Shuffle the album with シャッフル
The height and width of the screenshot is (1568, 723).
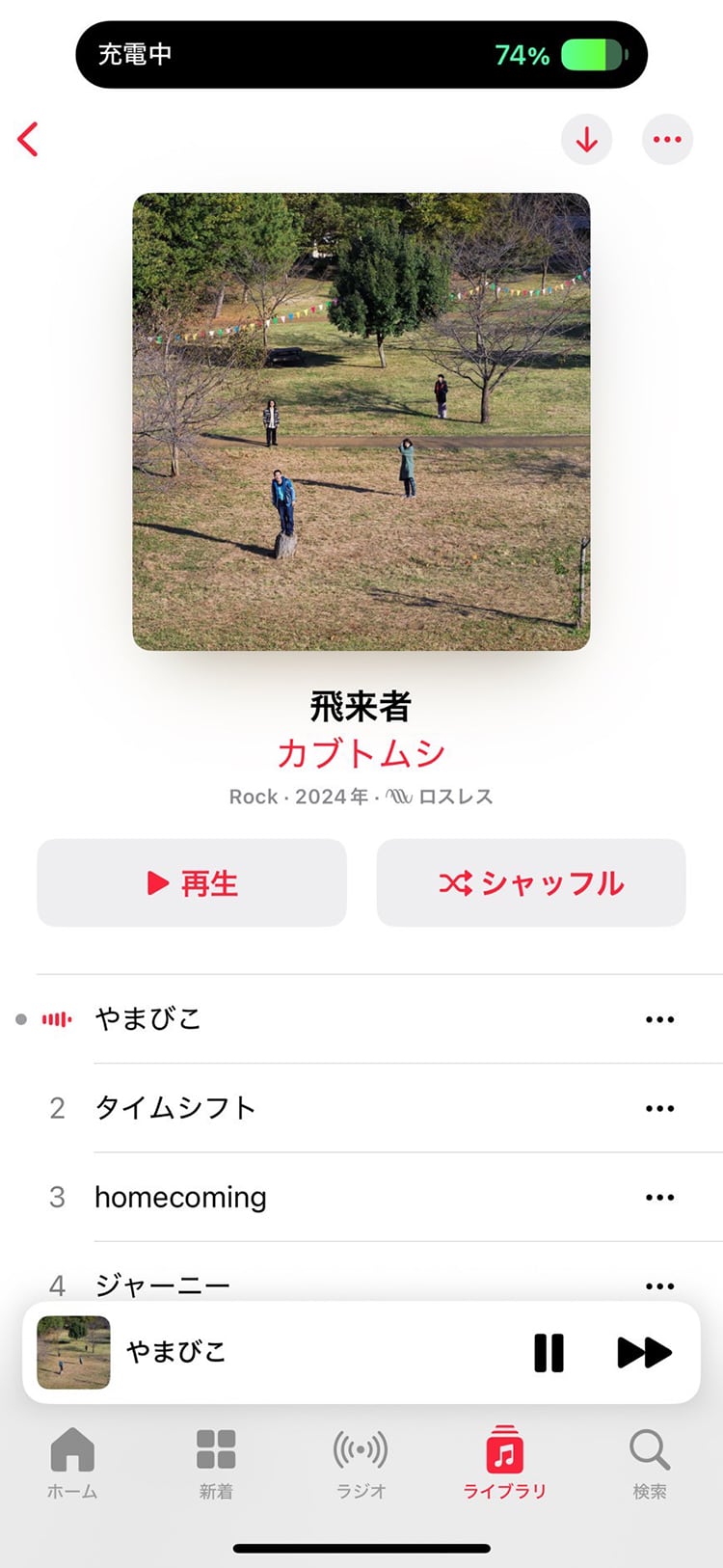531,882
